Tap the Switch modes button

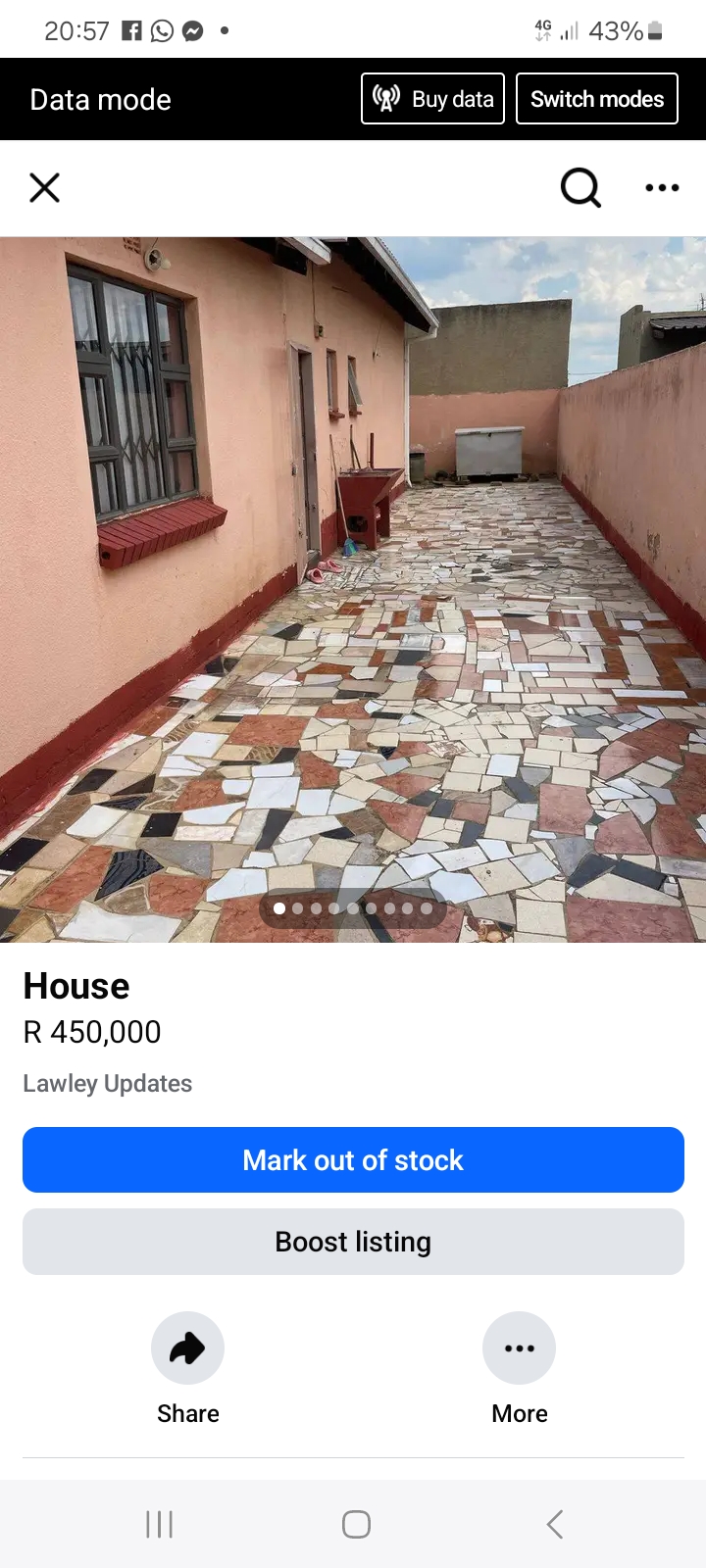596,99
